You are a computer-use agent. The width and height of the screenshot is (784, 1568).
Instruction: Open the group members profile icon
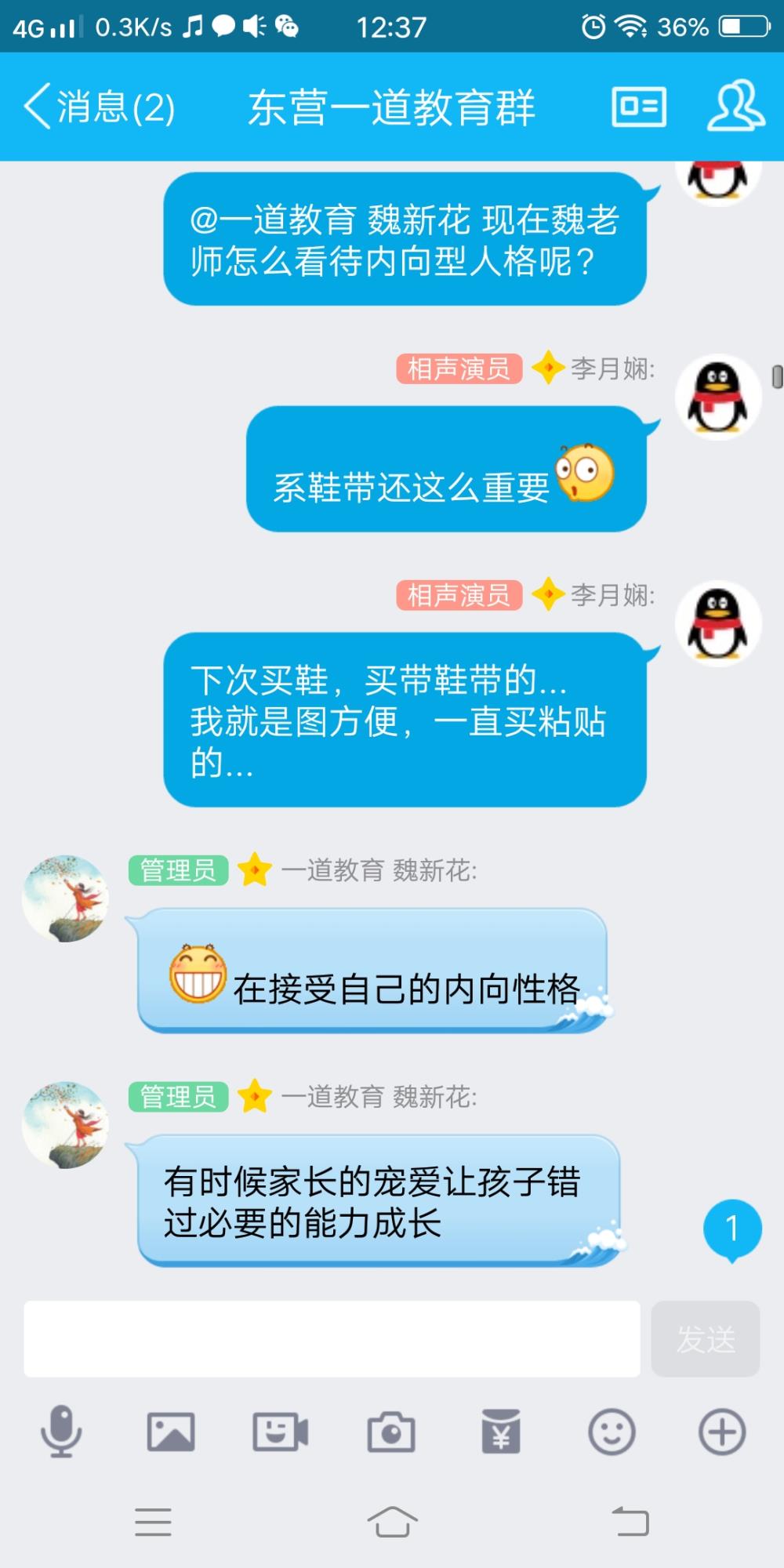pyautogui.click(x=735, y=106)
